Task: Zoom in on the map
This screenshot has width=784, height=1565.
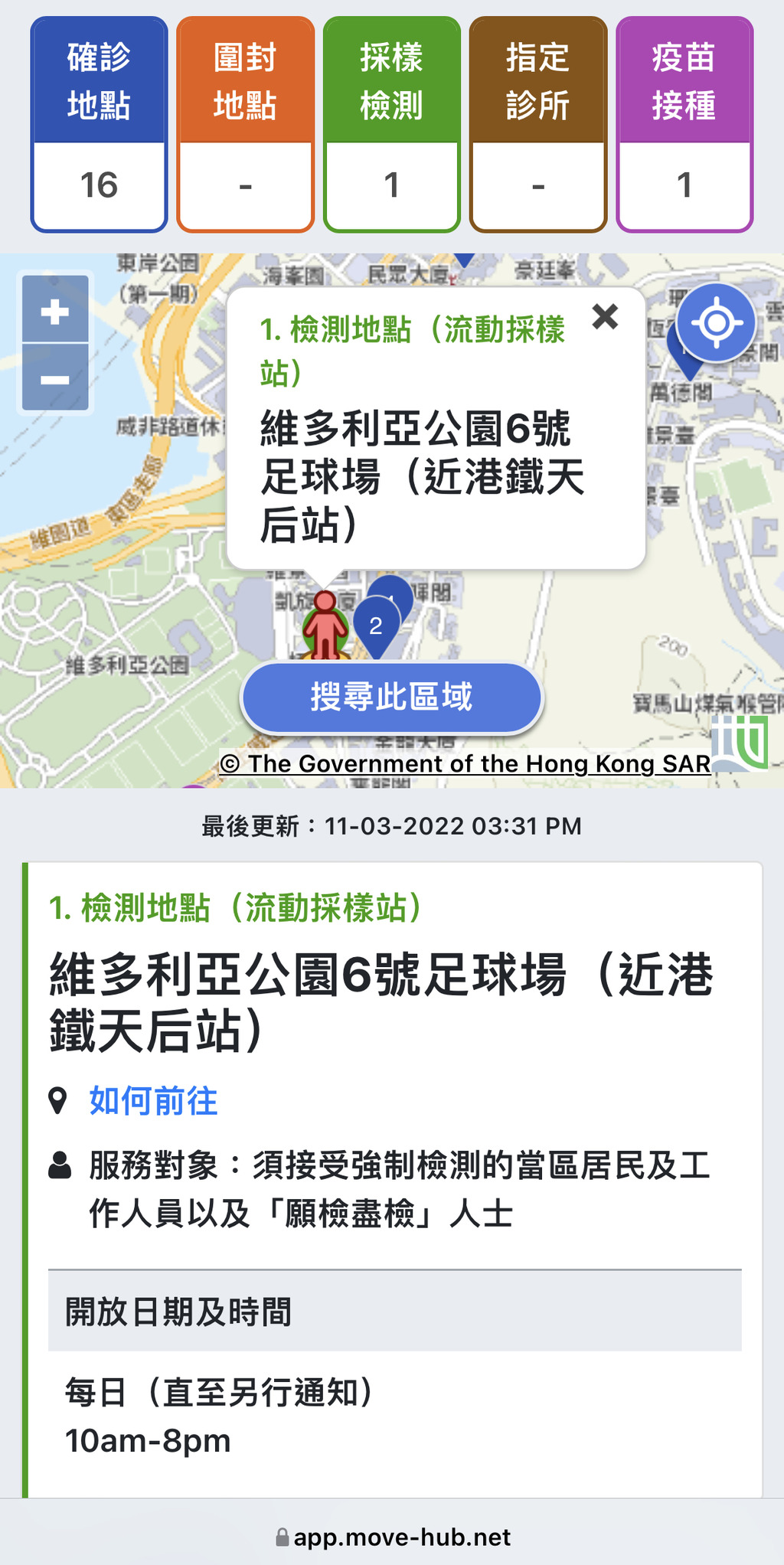Action: tap(55, 310)
